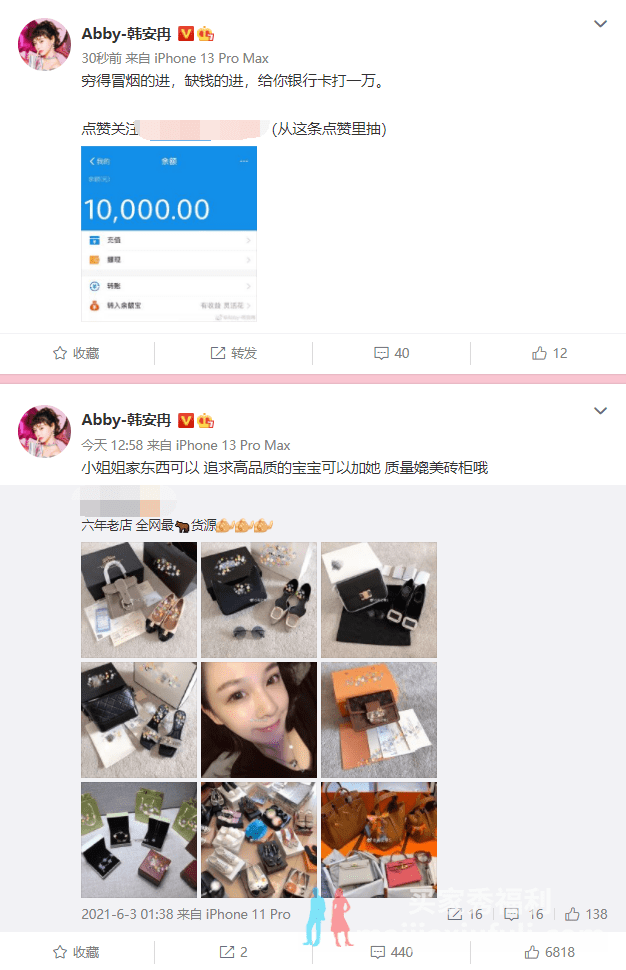Tap 转发 to repost the 30秒前 post
This screenshot has height=970, width=626.
click(x=233, y=353)
